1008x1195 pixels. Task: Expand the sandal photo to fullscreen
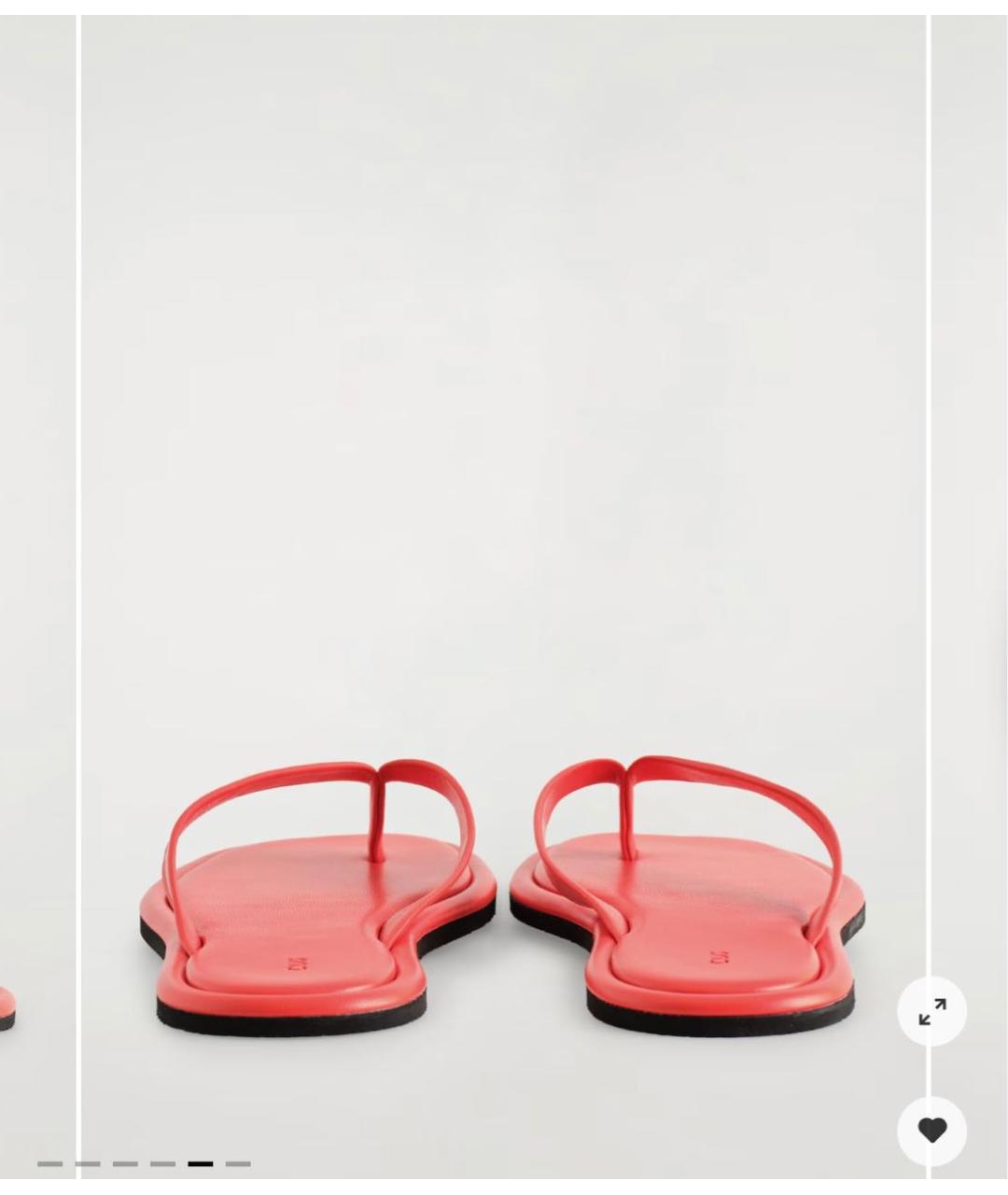pyautogui.click(x=931, y=1011)
